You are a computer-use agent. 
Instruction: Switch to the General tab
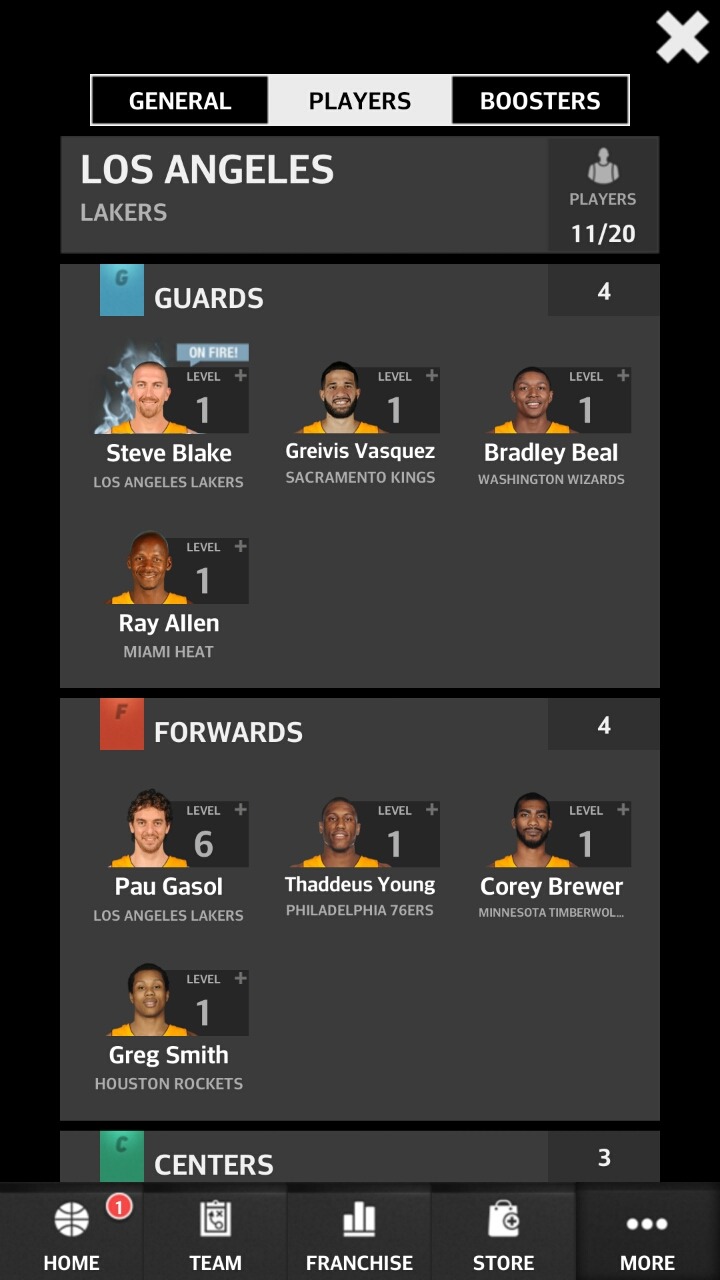click(180, 101)
